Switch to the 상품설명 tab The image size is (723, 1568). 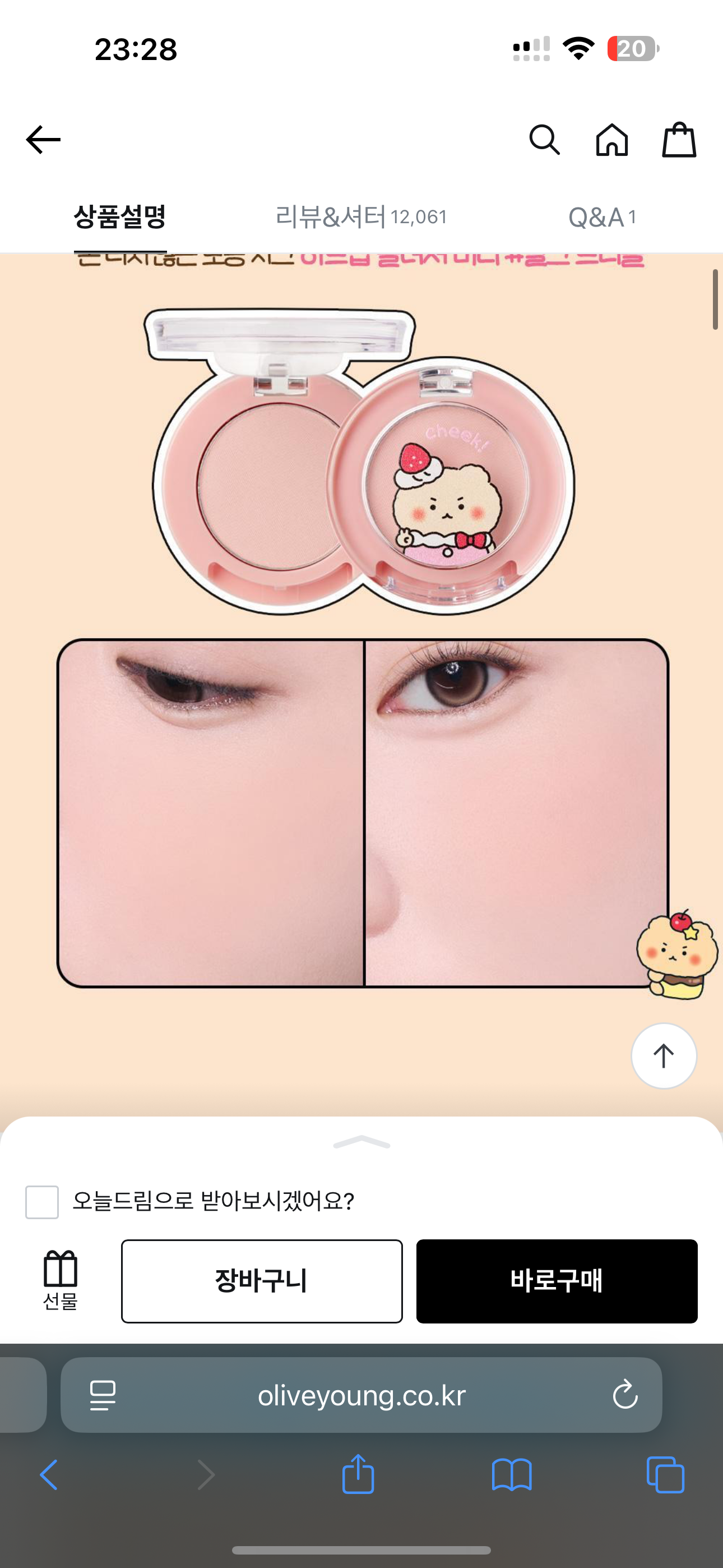pos(120,217)
